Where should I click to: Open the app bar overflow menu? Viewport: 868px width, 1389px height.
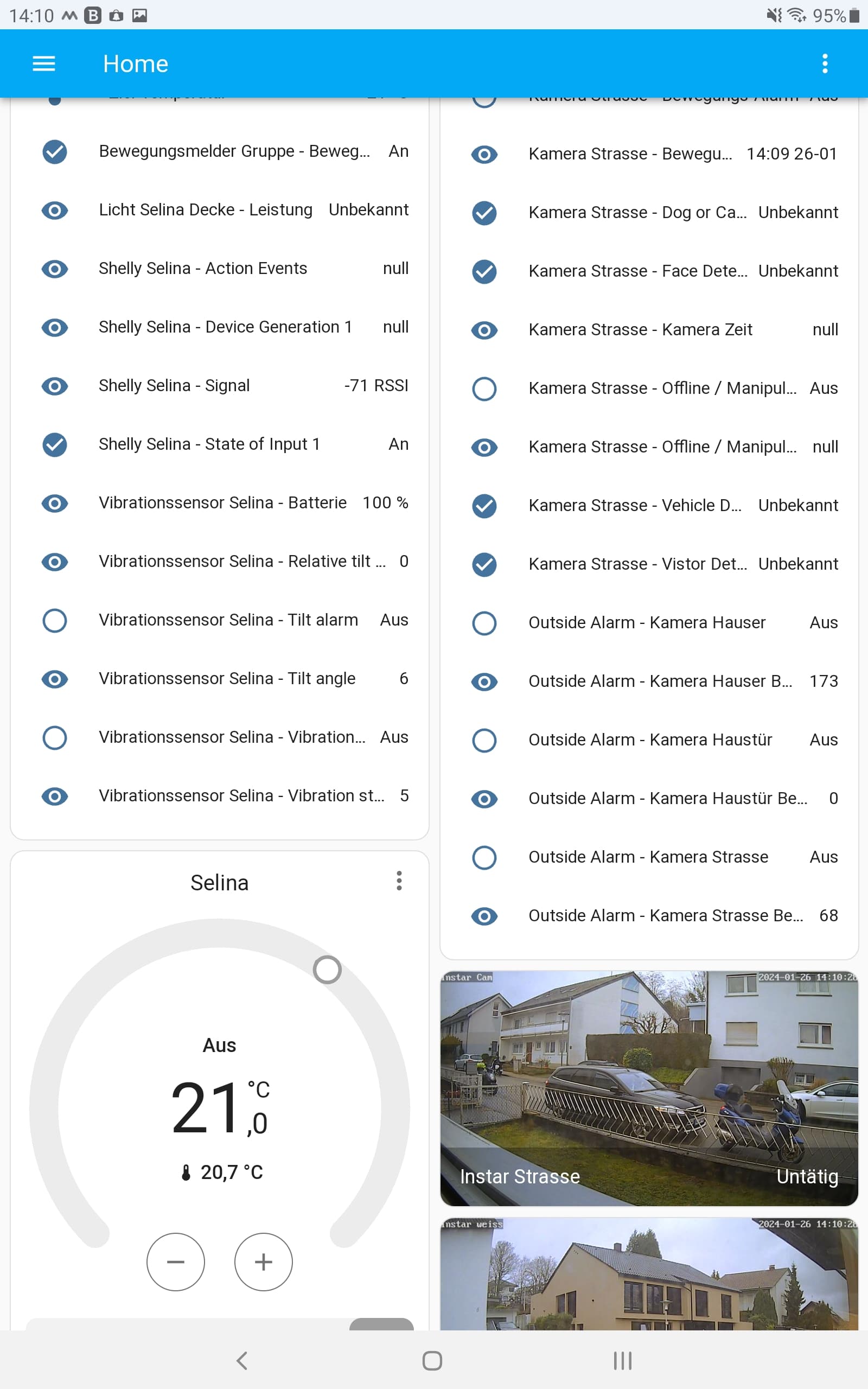point(825,63)
